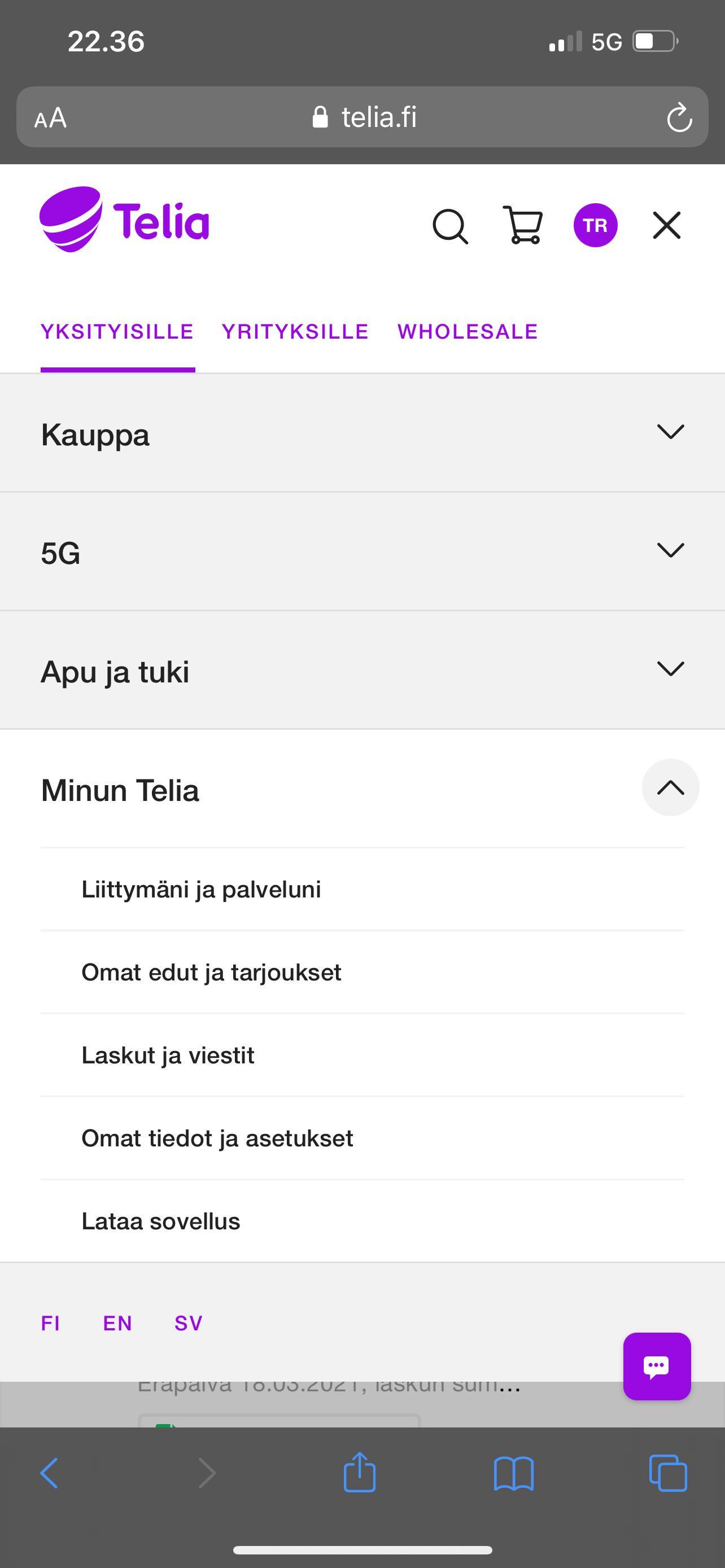This screenshot has height=1568, width=725.
Task: Open Omat edut ja tarjoukset
Action: point(362,972)
